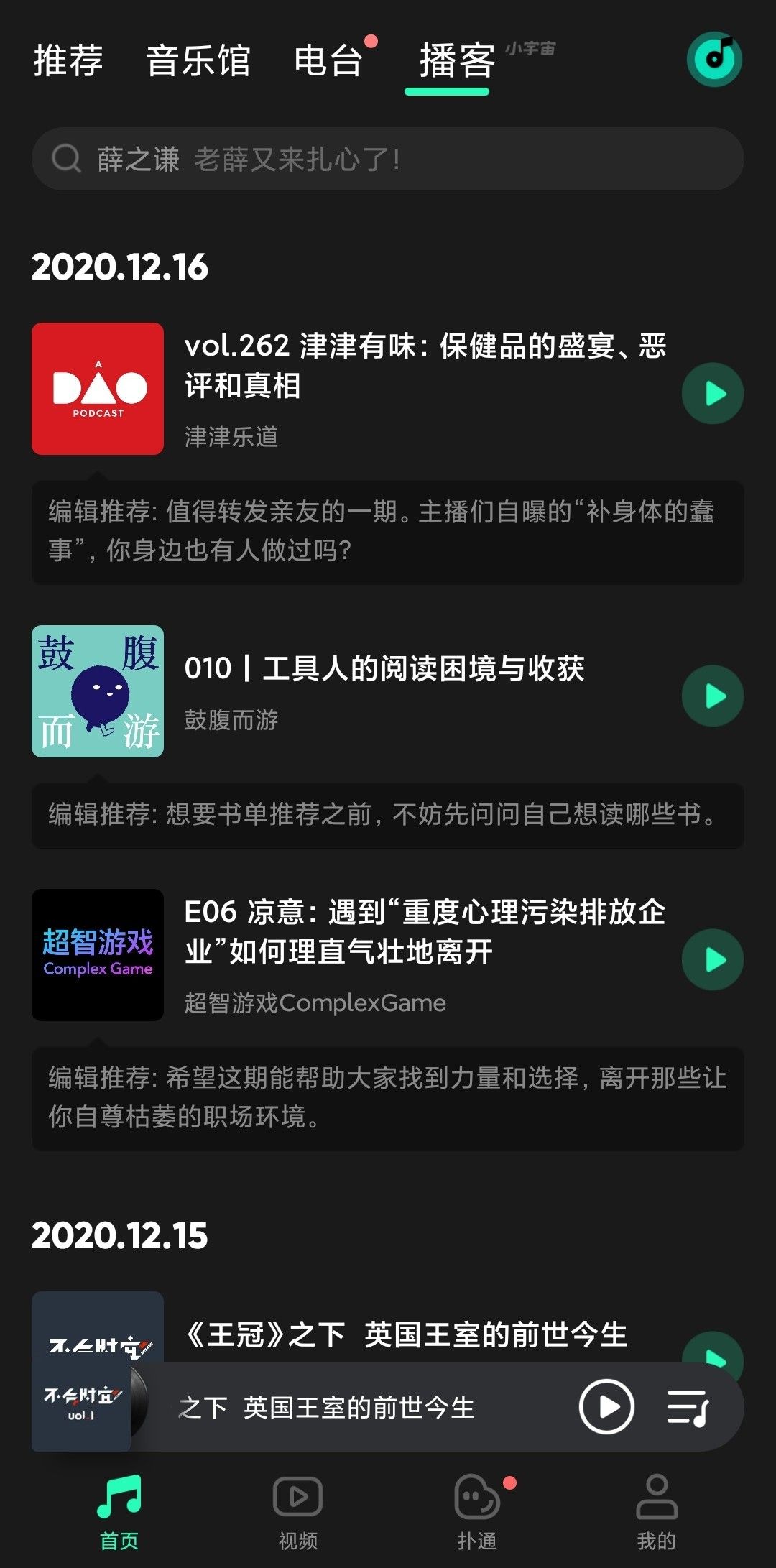
Task: Play the vol.262 津津有味 episode
Action: pos(712,394)
